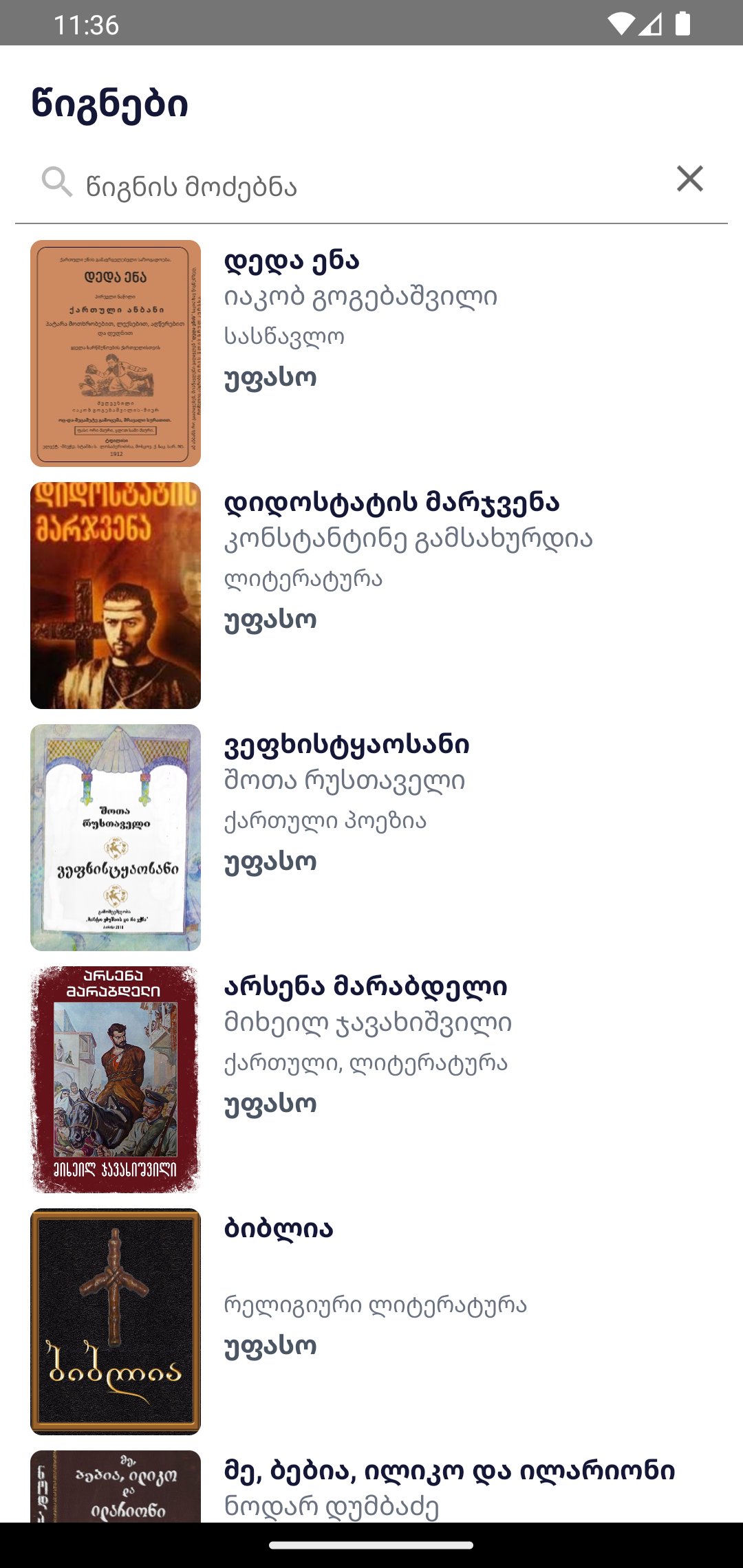The width and height of the screenshot is (743, 1568).
Task: Tap the clock showing 11:36
Action: [86, 25]
